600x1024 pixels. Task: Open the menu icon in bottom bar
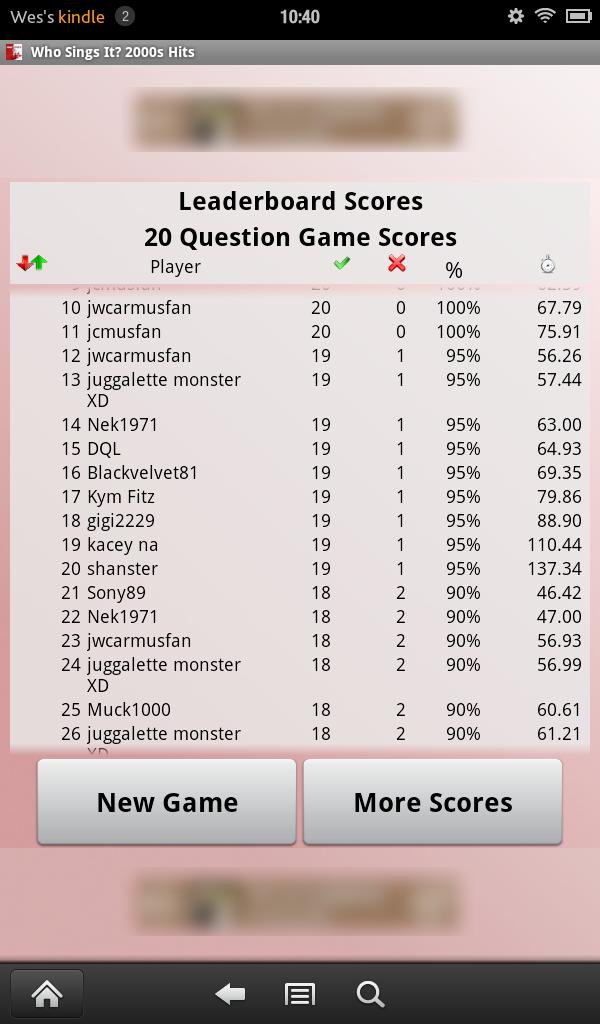pyautogui.click(x=300, y=994)
